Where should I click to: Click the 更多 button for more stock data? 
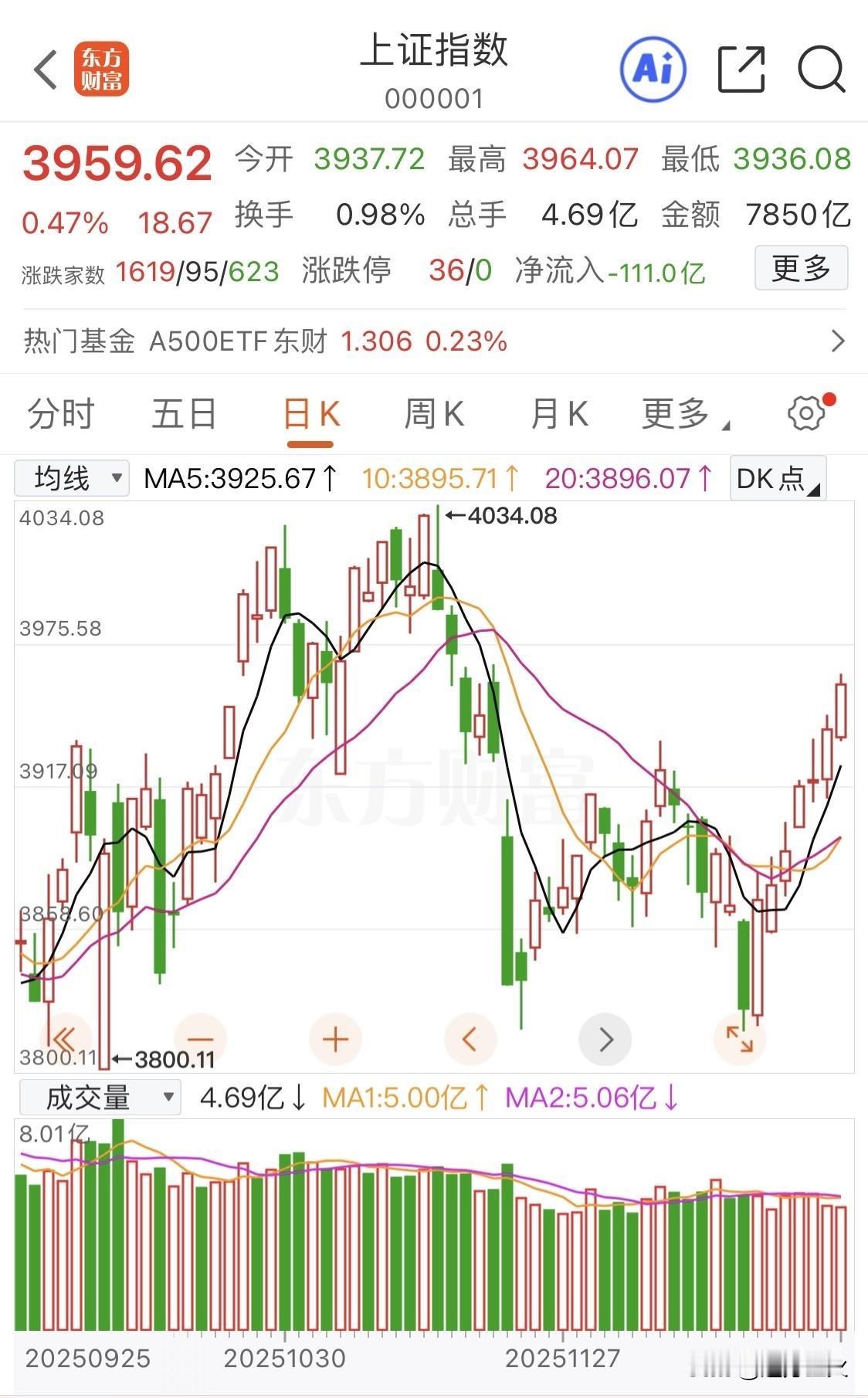pyautogui.click(x=801, y=269)
